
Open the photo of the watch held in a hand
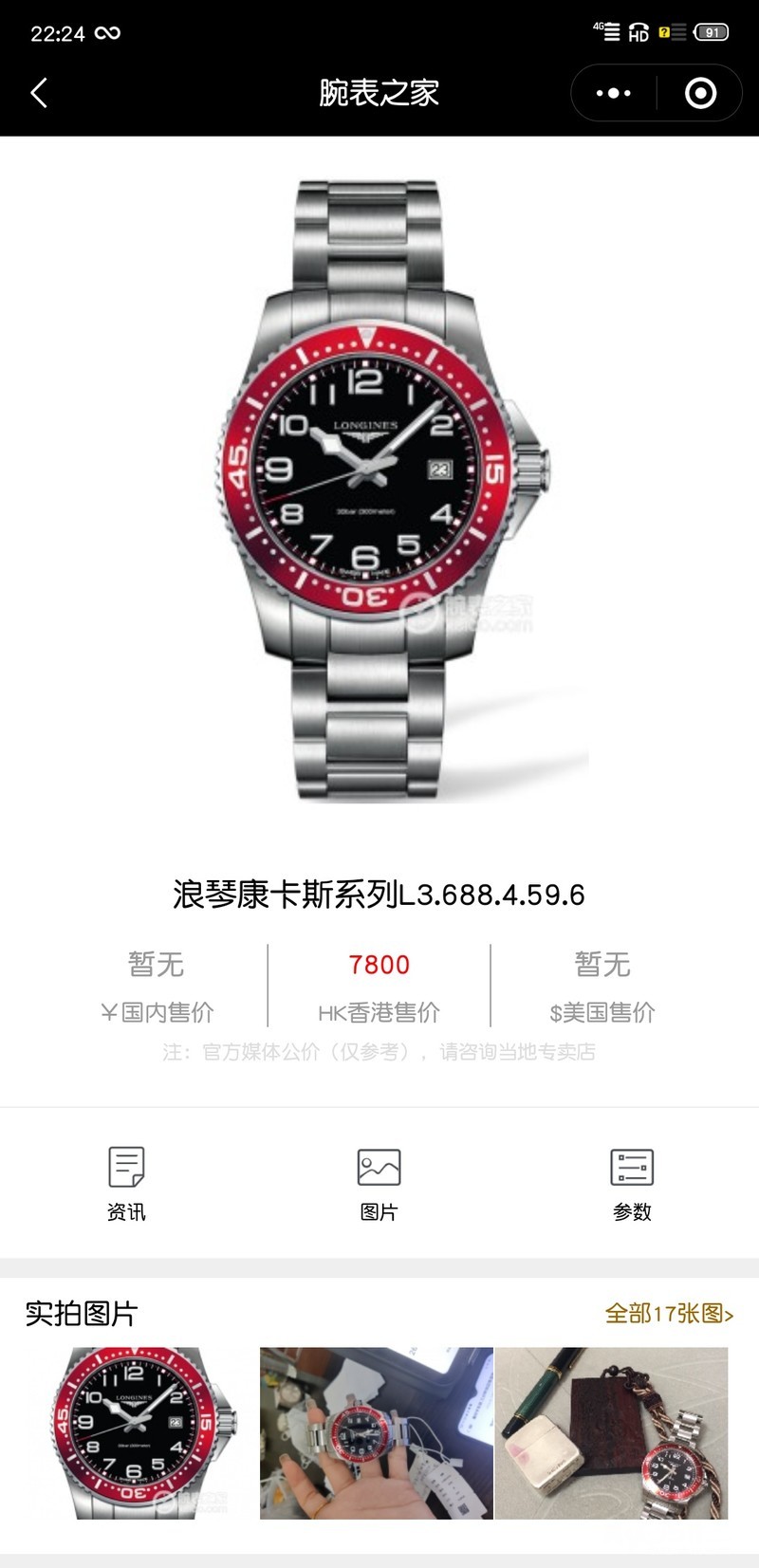[x=377, y=1432]
